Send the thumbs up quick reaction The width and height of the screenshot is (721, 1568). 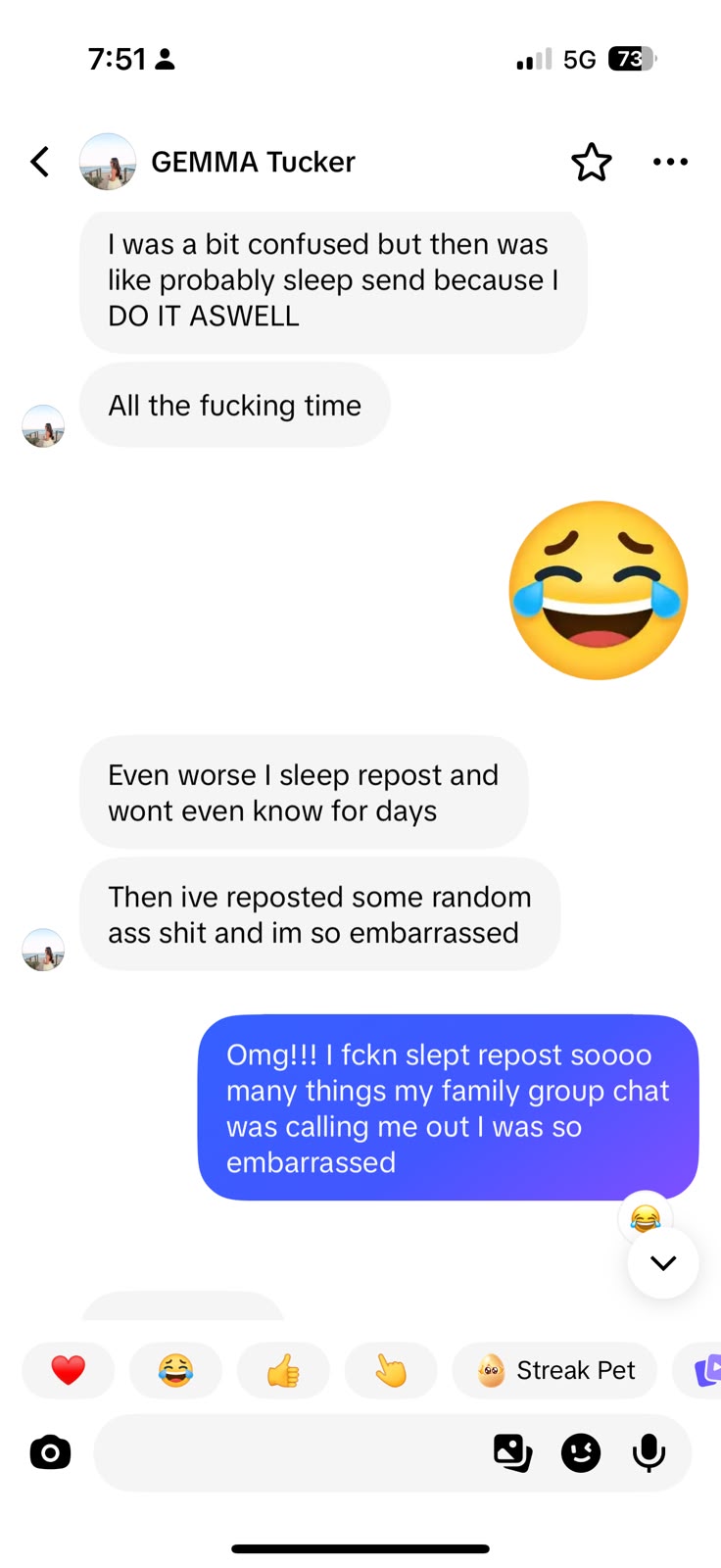coord(284,1370)
